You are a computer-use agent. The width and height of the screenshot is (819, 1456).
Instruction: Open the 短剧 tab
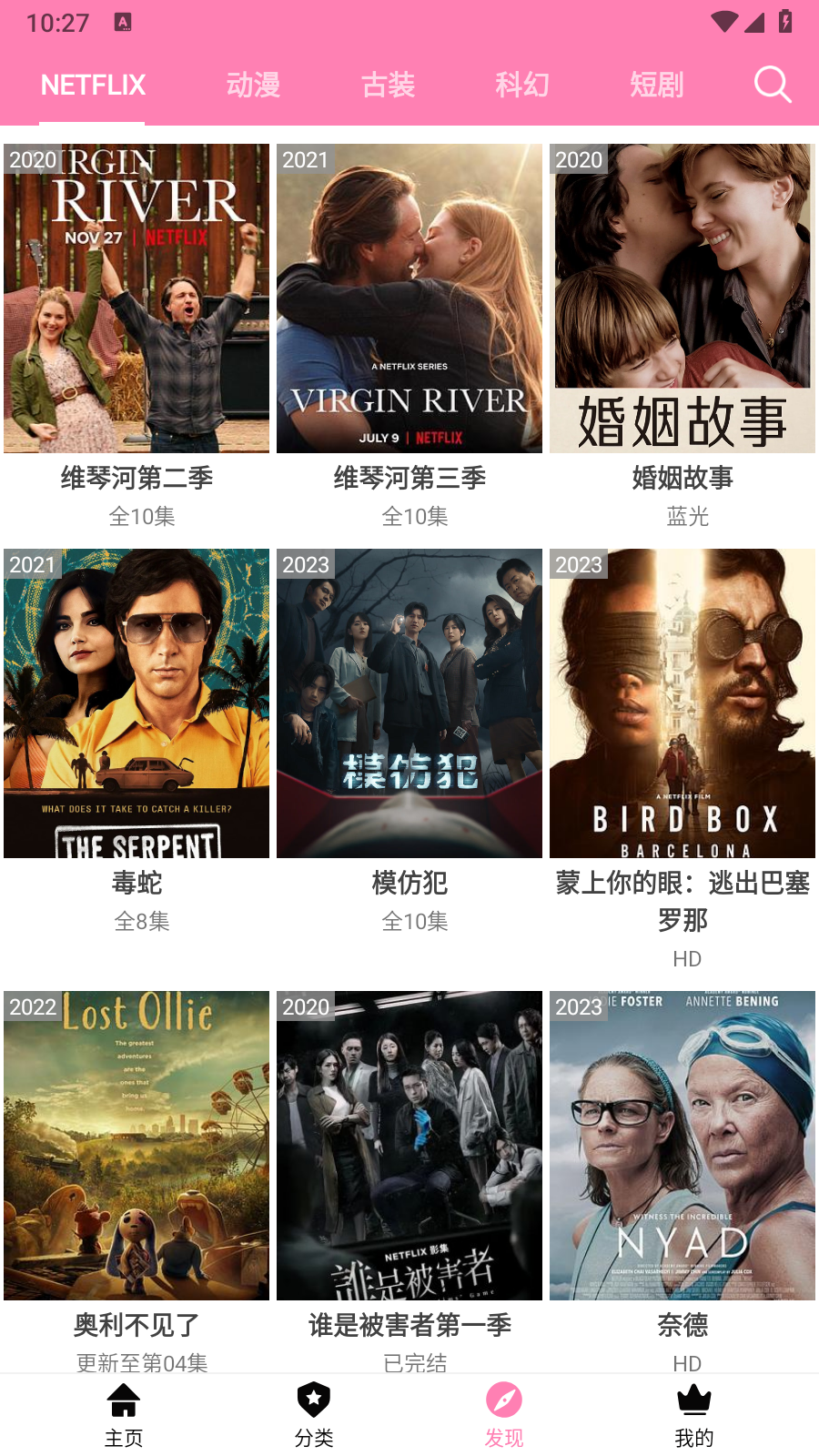[656, 85]
